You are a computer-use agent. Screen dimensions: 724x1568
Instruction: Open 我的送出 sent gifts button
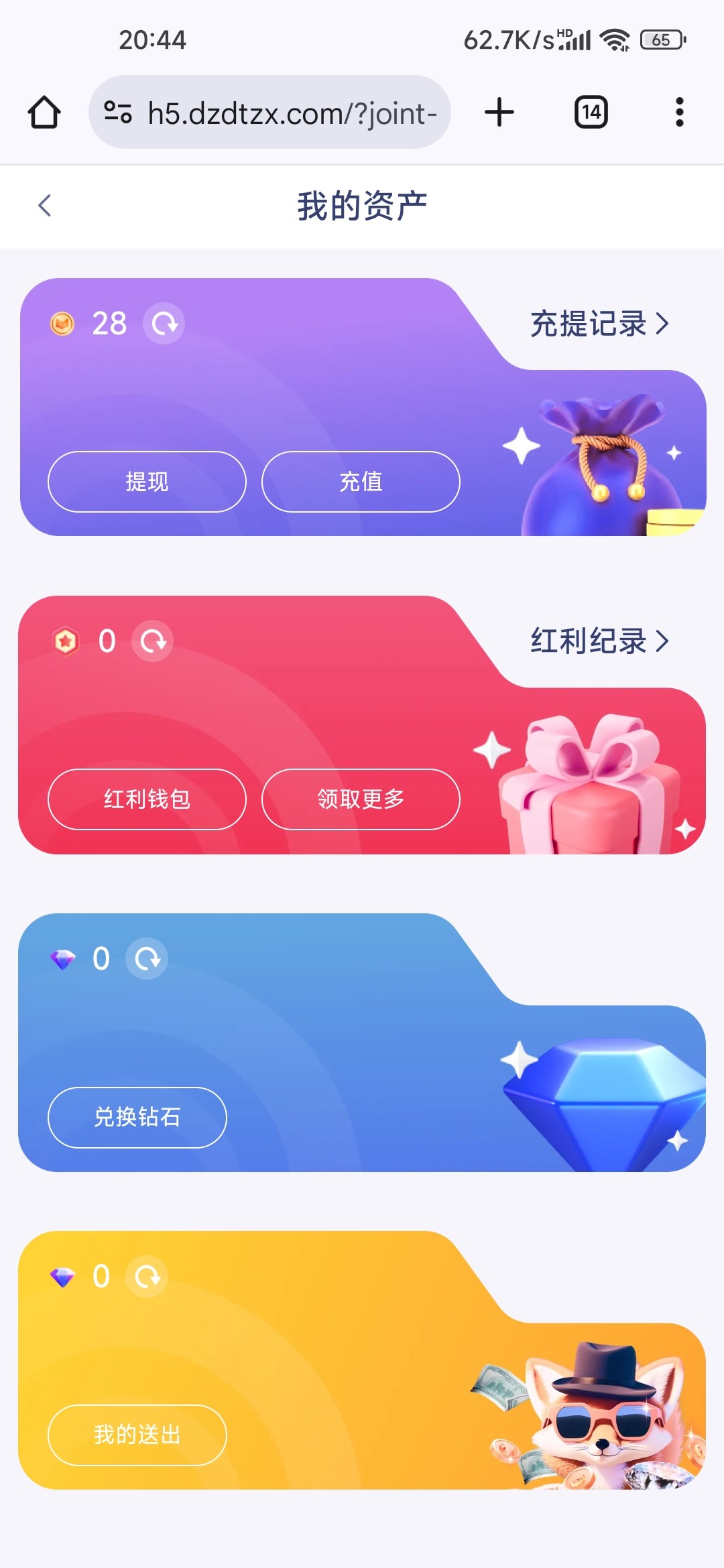pos(137,1435)
